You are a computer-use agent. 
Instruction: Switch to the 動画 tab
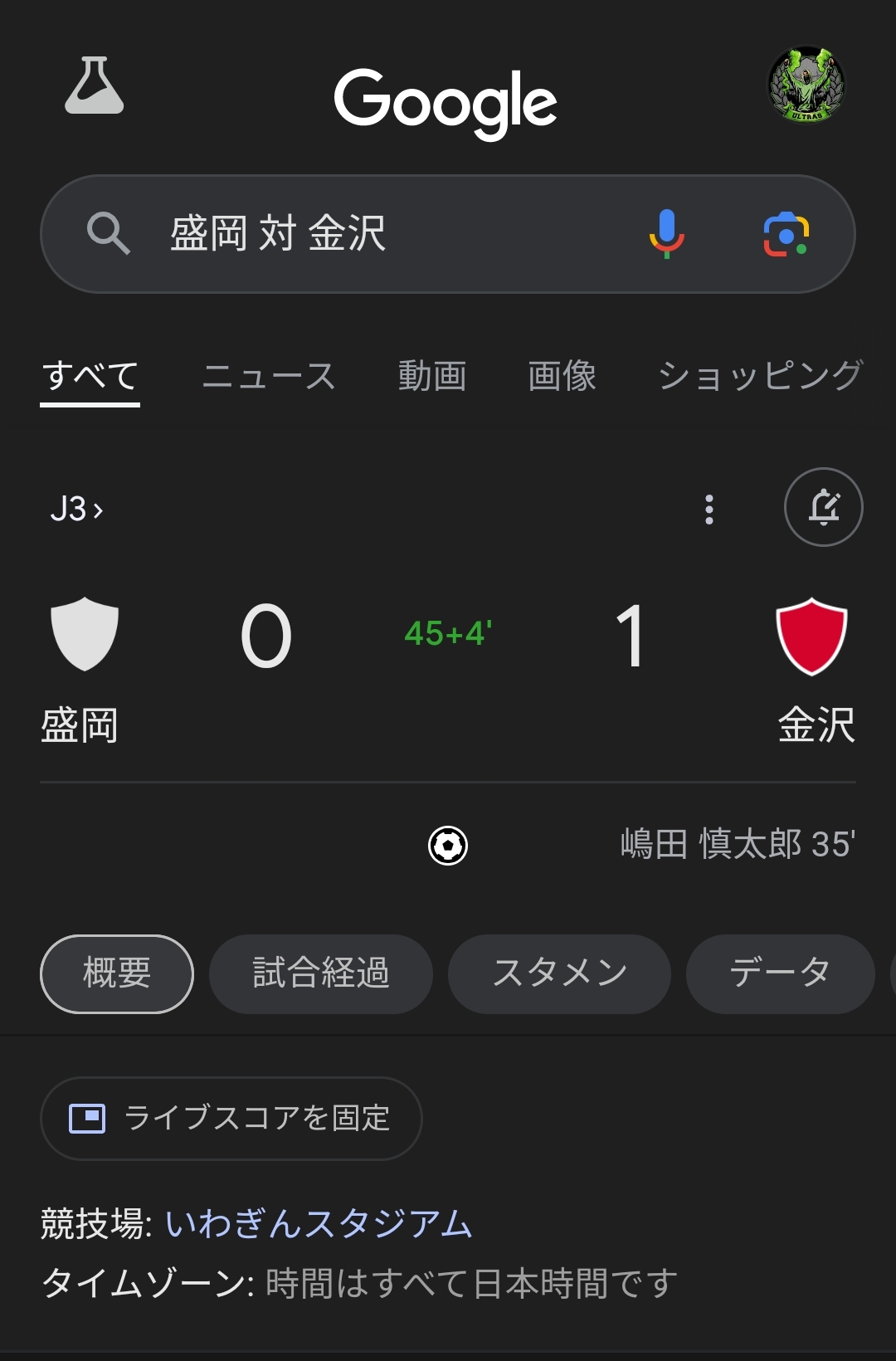point(432,376)
